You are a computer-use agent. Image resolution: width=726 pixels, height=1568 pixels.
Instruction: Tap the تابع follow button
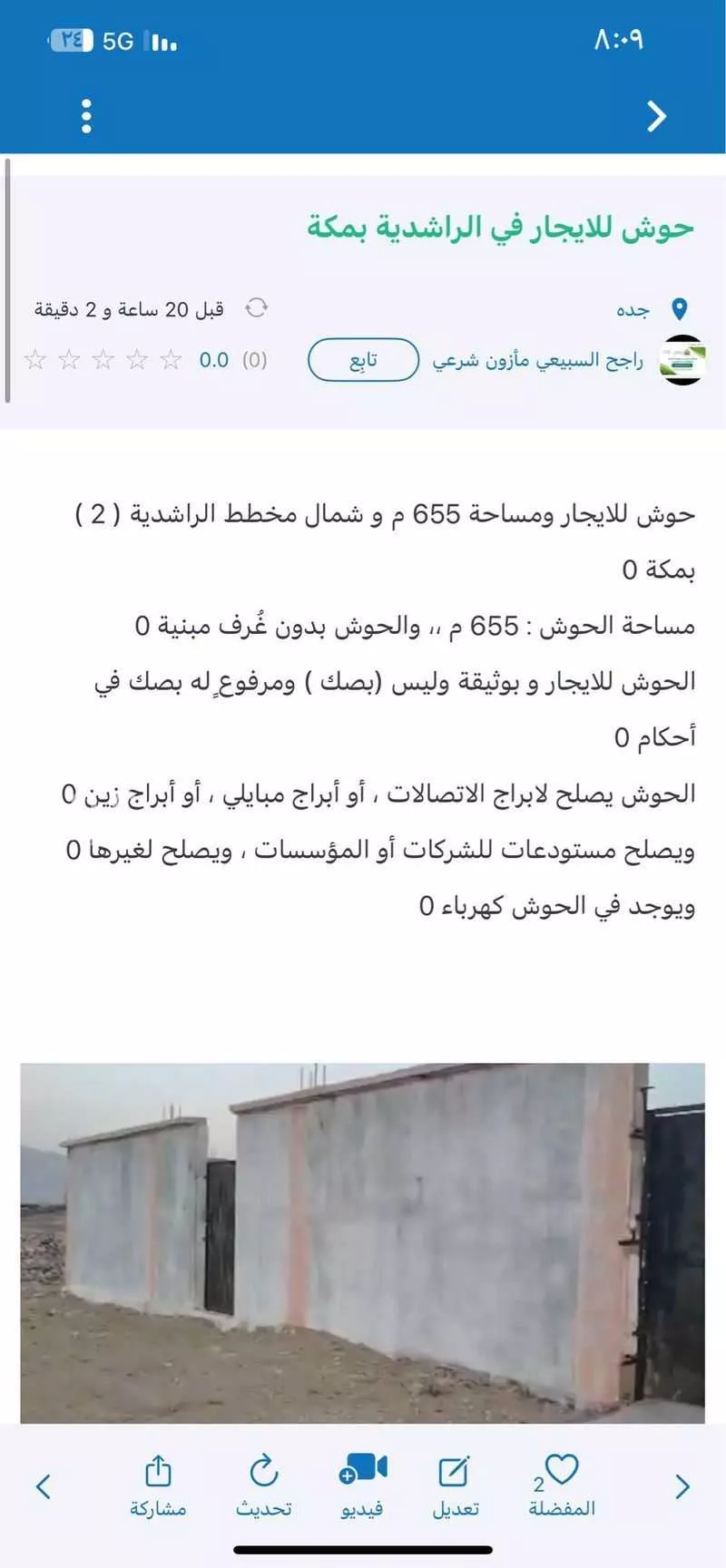(x=363, y=360)
